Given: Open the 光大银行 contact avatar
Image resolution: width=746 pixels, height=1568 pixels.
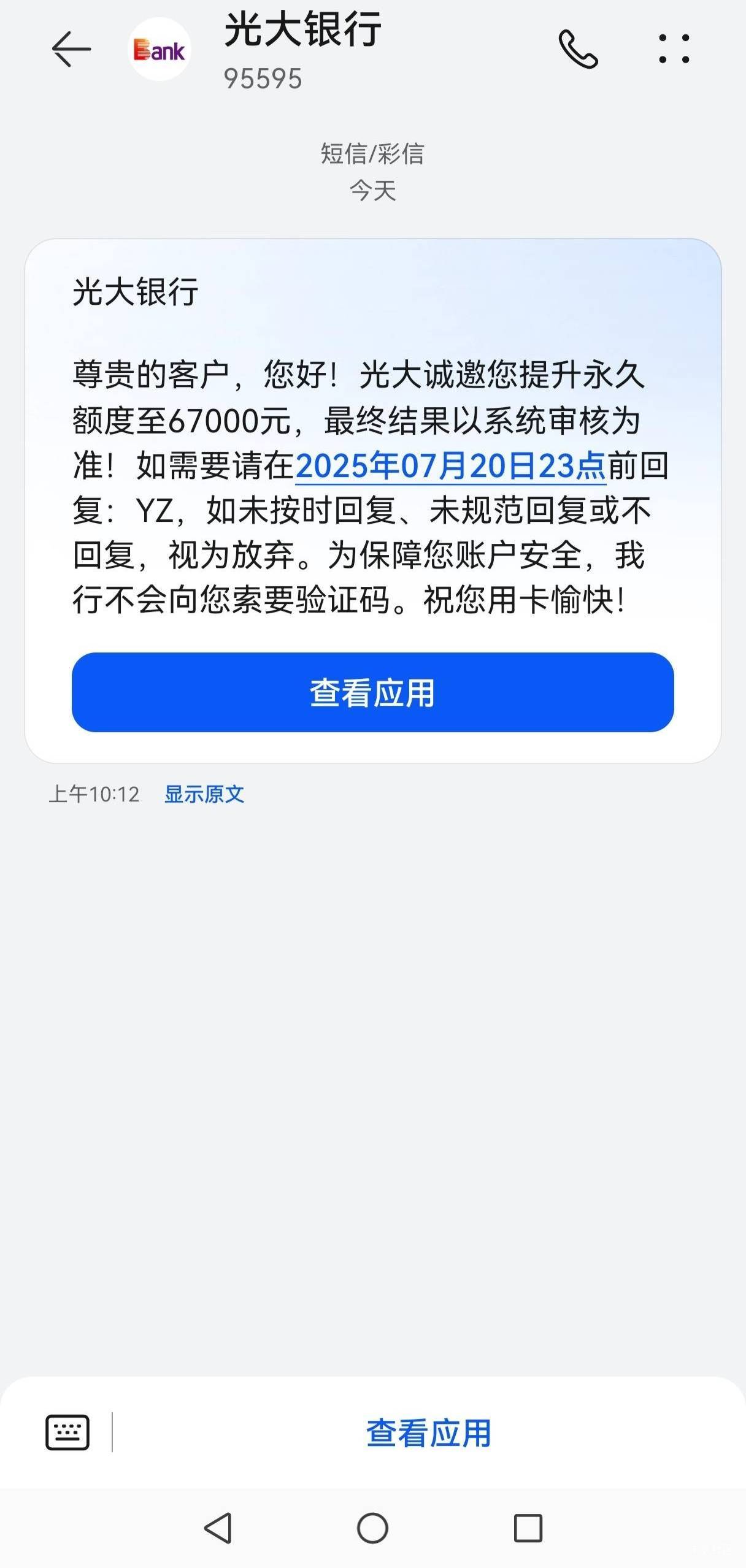Looking at the screenshot, I should (x=160, y=49).
